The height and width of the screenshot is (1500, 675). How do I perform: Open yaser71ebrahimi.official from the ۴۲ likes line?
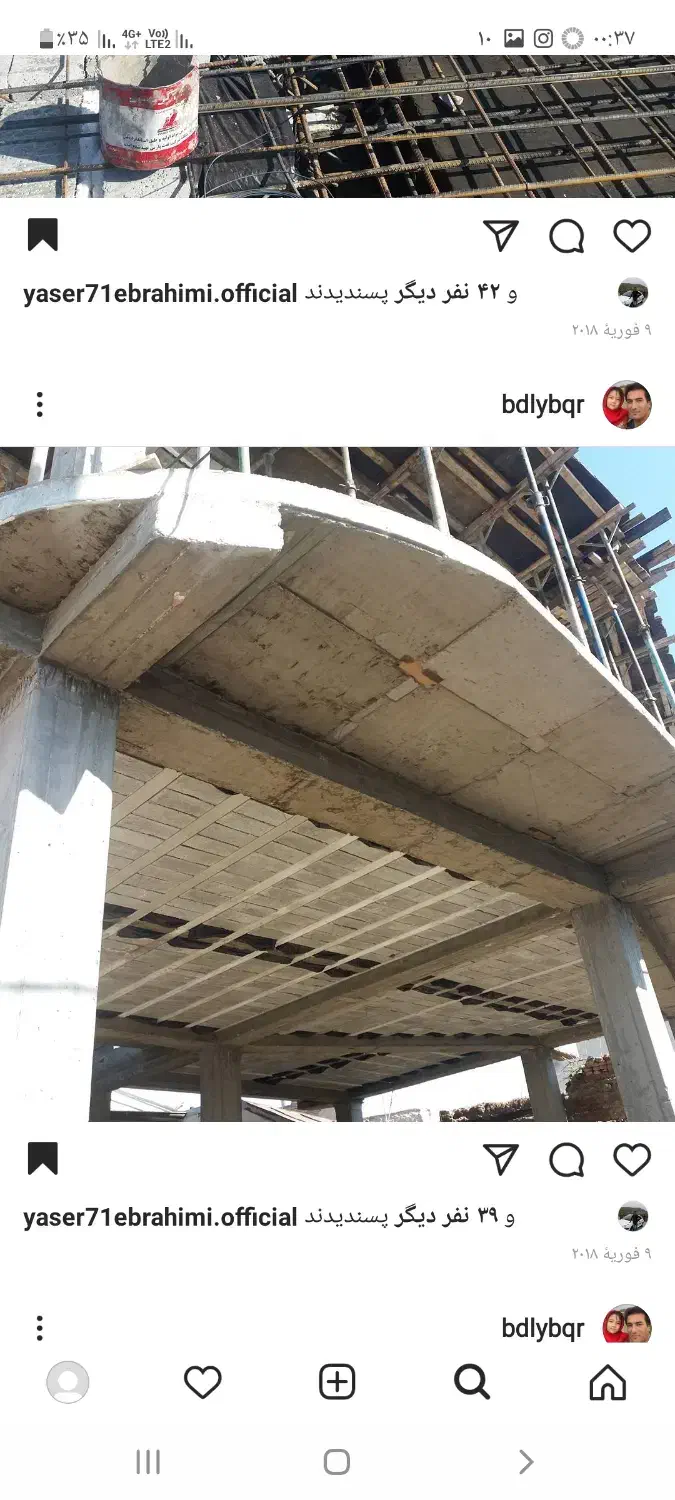[x=160, y=294]
